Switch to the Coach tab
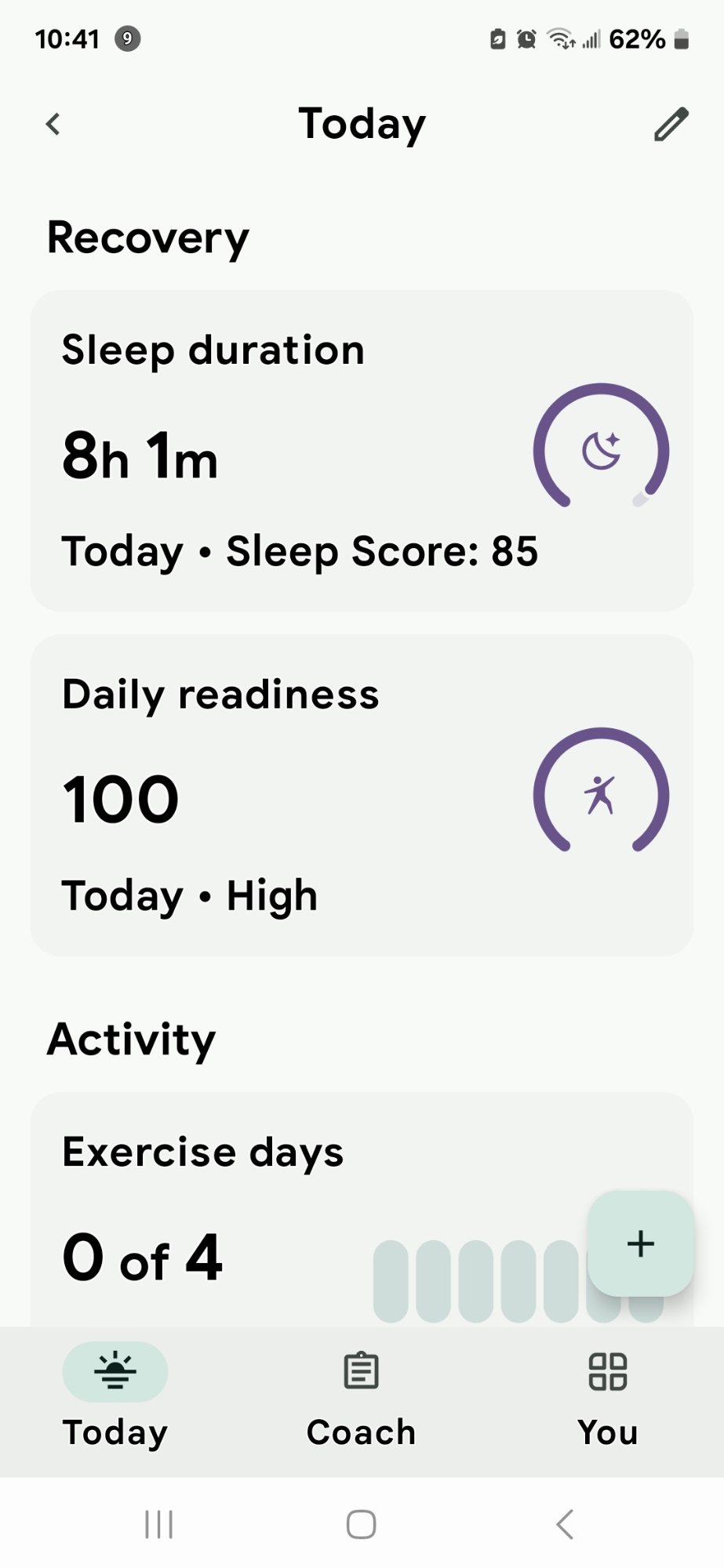Viewport: 724px width, 1568px height. point(361,1397)
